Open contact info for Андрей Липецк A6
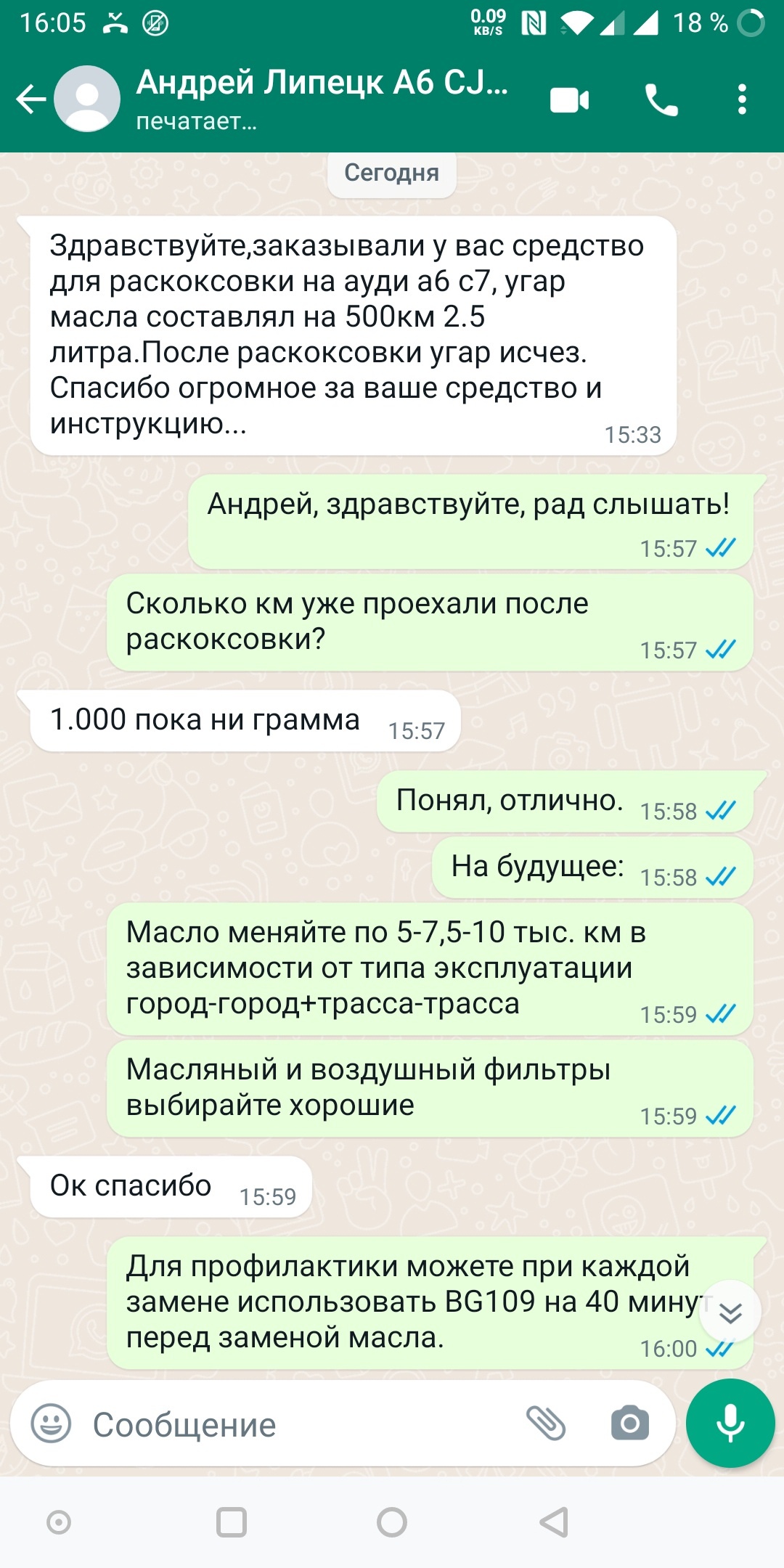This screenshot has width=784, height=1568. (321, 98)
